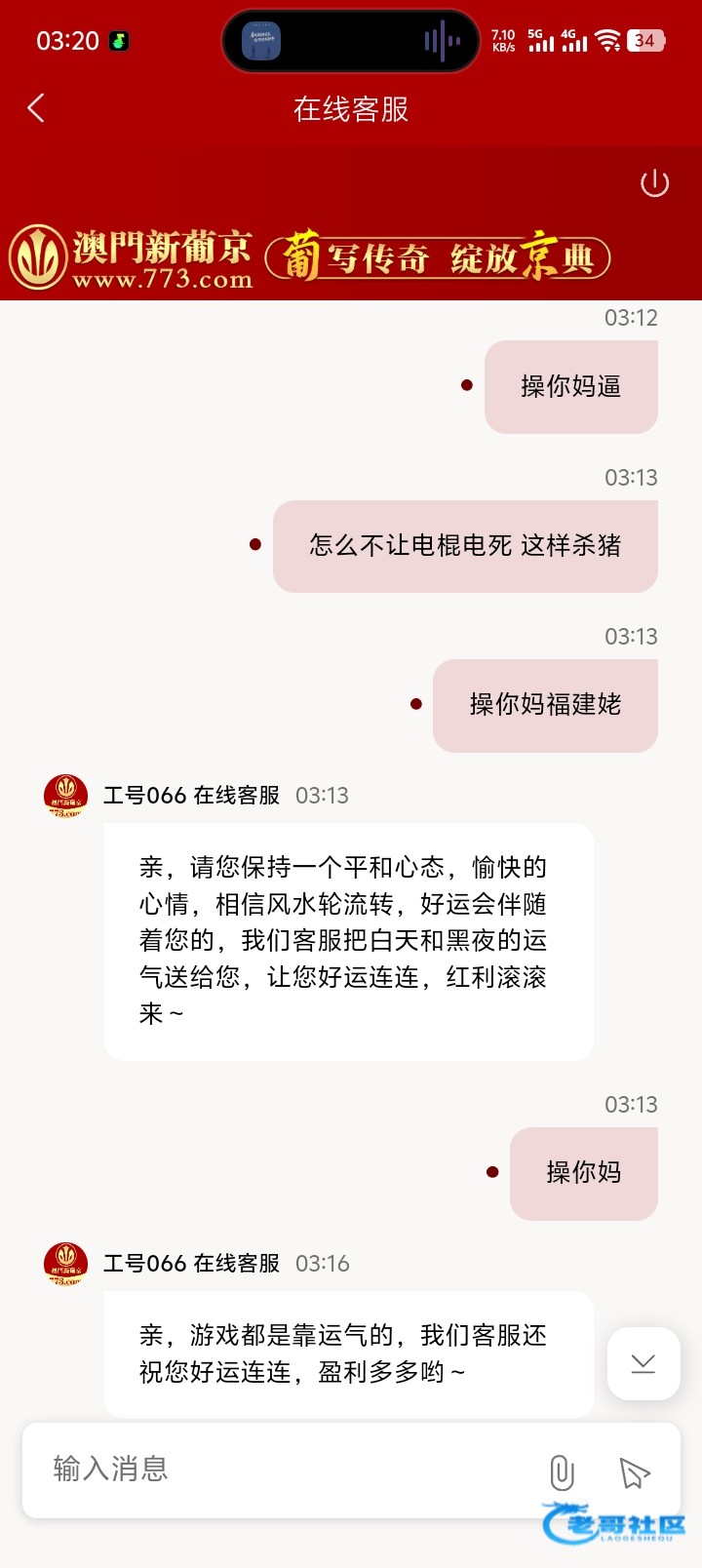Go back from the 在线客服 chat

click(36, 108)
